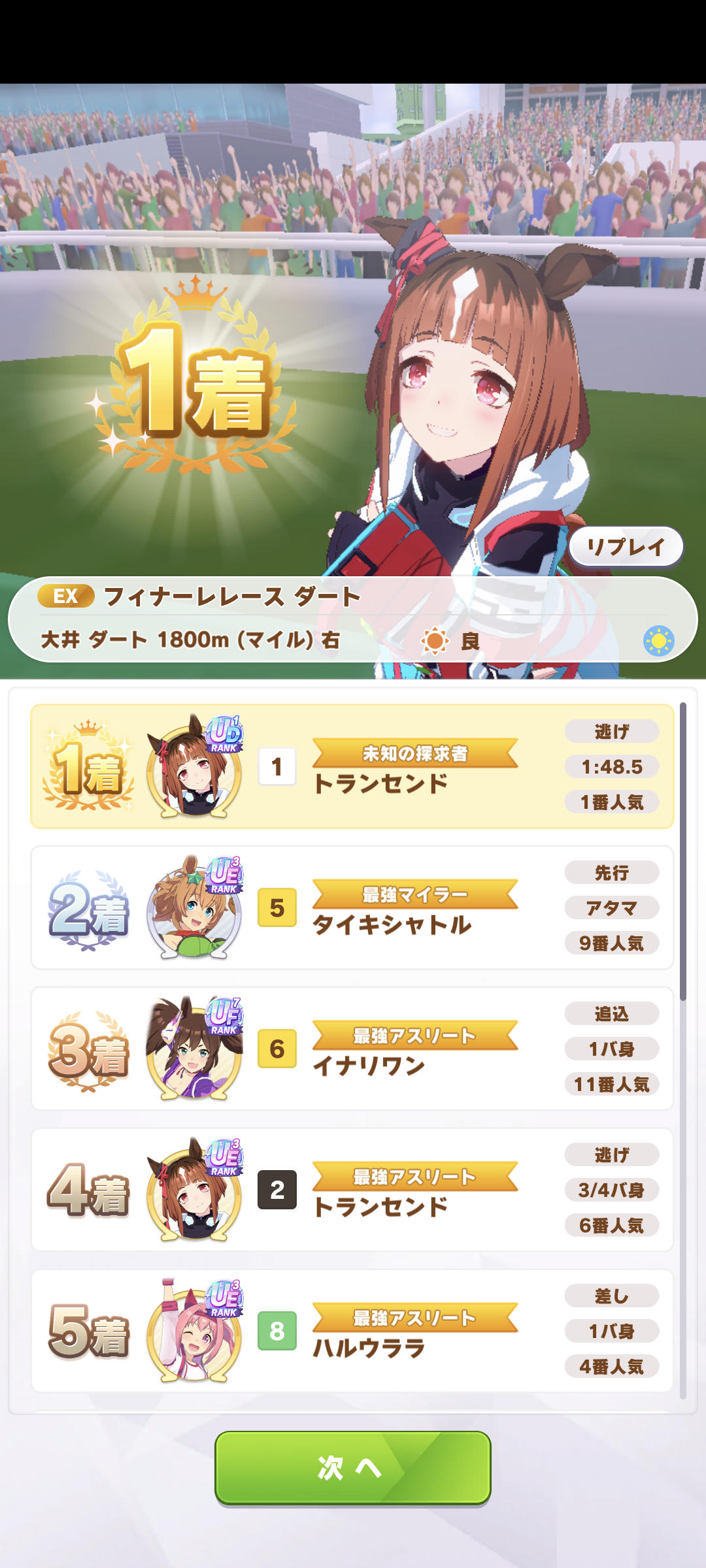Open the 2nd place タイキシャトル result row
This screenshot has height=1568, width=706.
pyautogui.click(x=352, y=907)
